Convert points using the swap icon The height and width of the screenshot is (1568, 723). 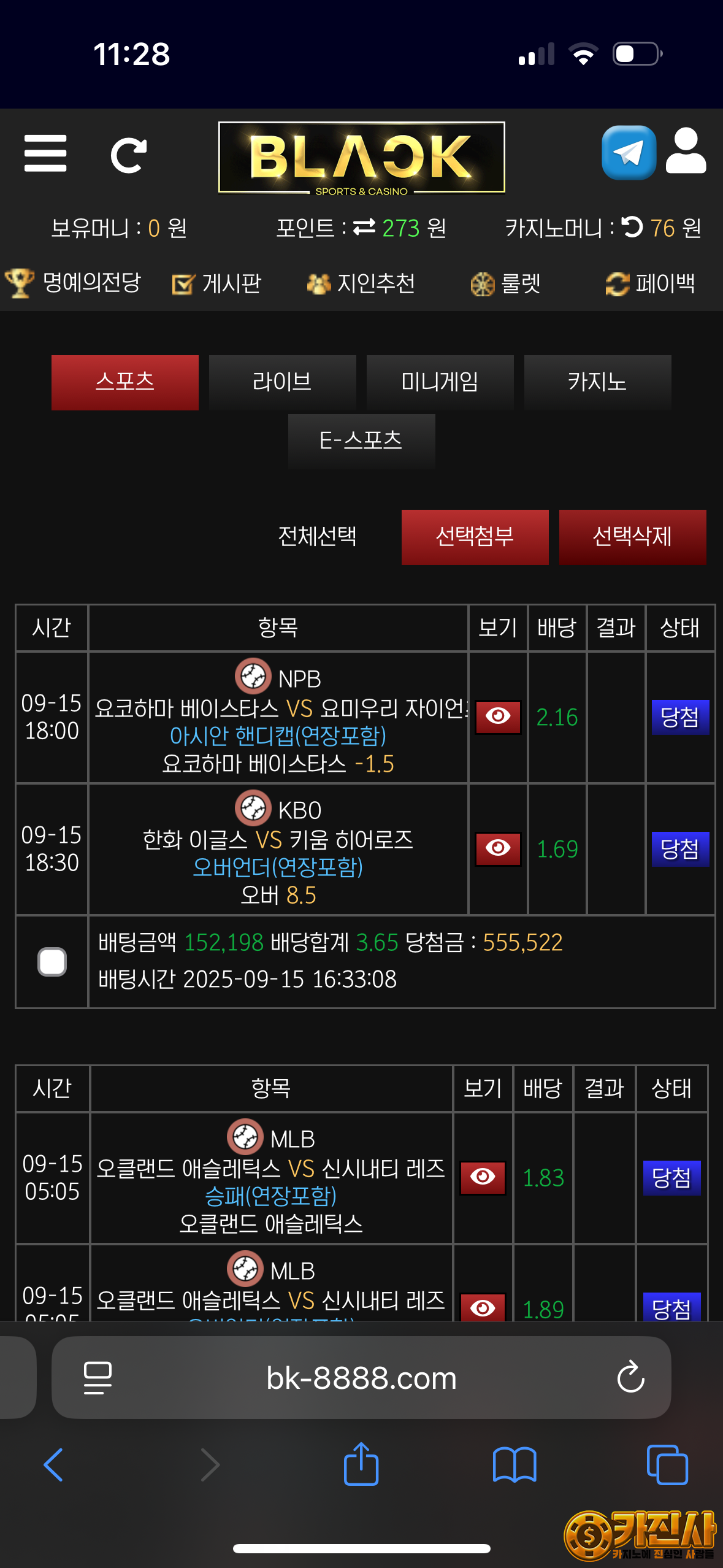point(364,228)
